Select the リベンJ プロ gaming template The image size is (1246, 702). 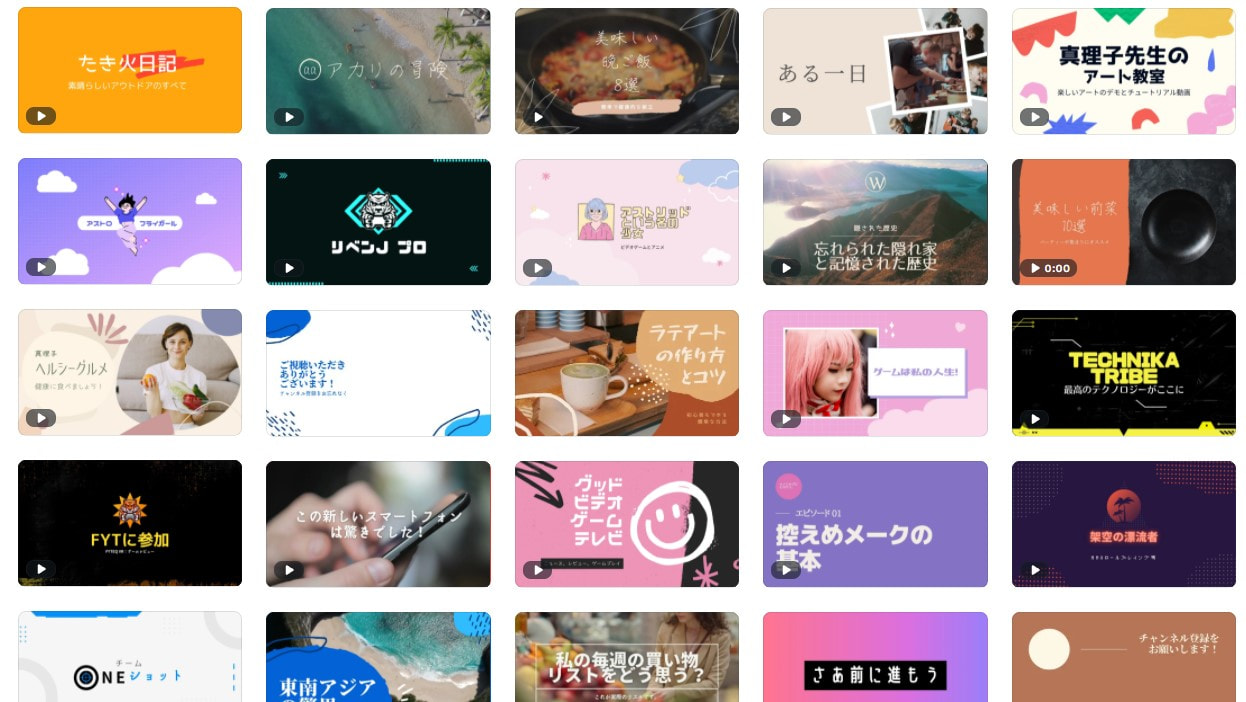pyautogui.click(x=378, y=221)
